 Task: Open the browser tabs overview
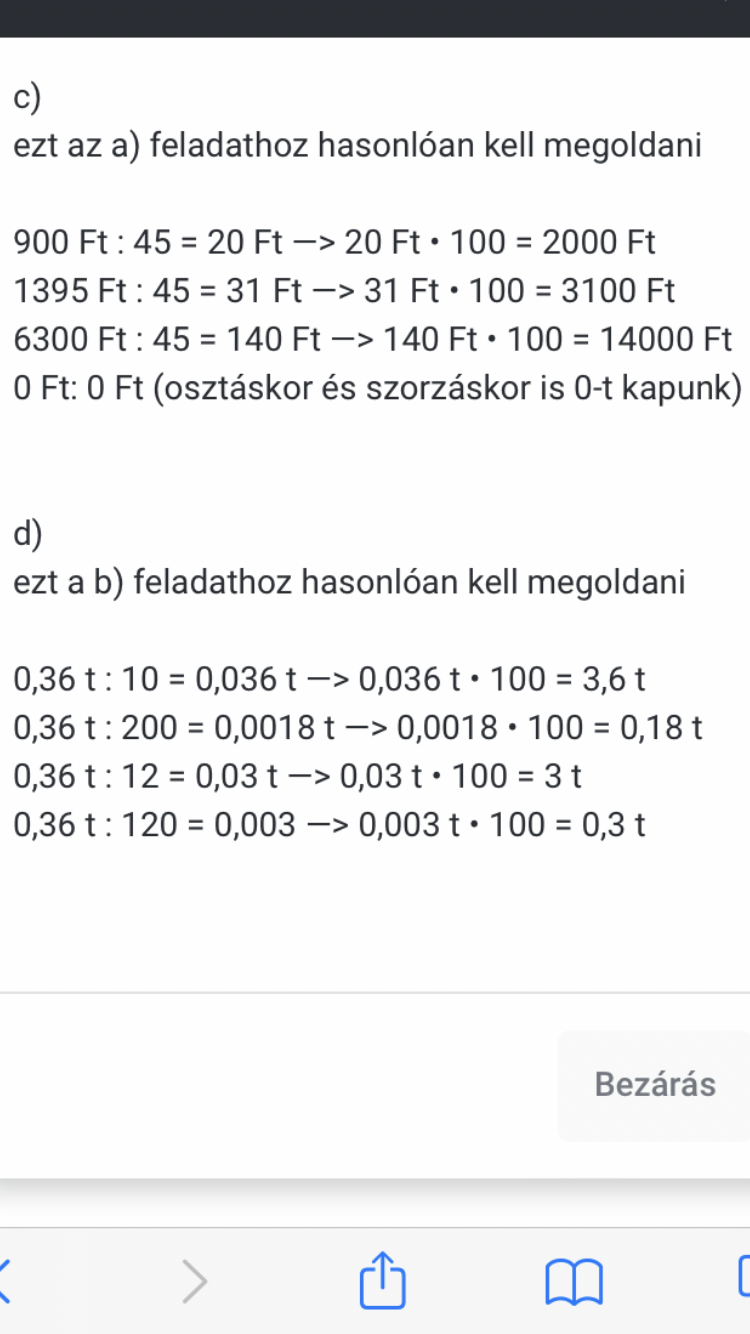pos(743,1279)
